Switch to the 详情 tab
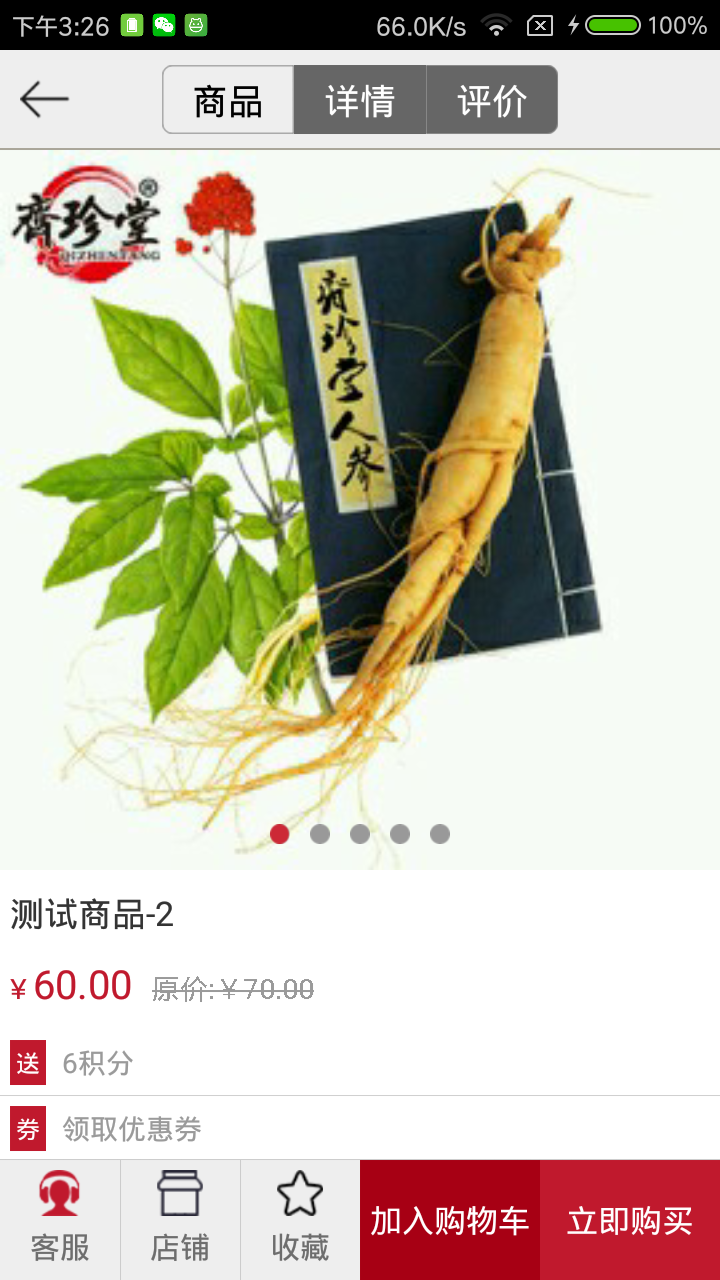The image size is (720, 1280). point(360,100)
